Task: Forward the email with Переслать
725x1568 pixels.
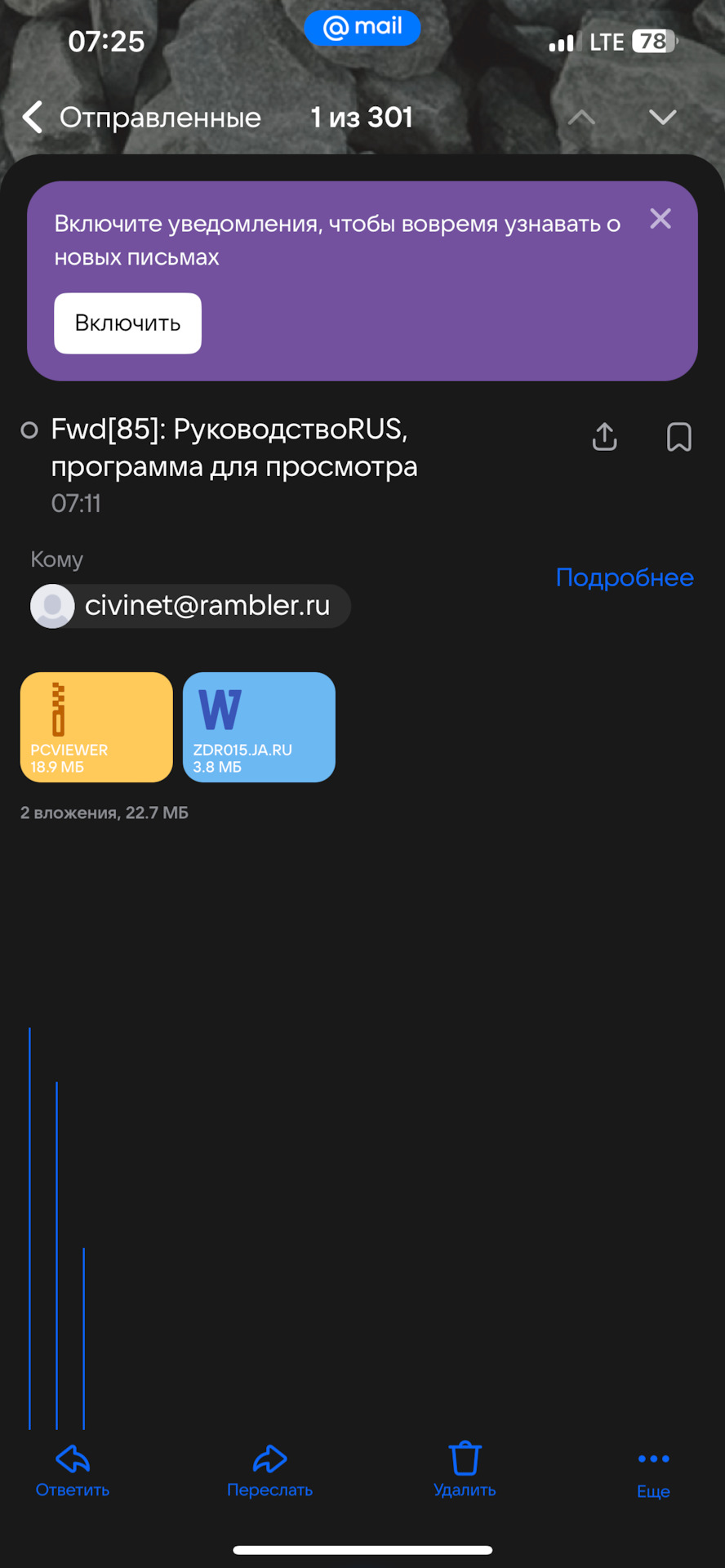Action: click(x=269, y=1470)
